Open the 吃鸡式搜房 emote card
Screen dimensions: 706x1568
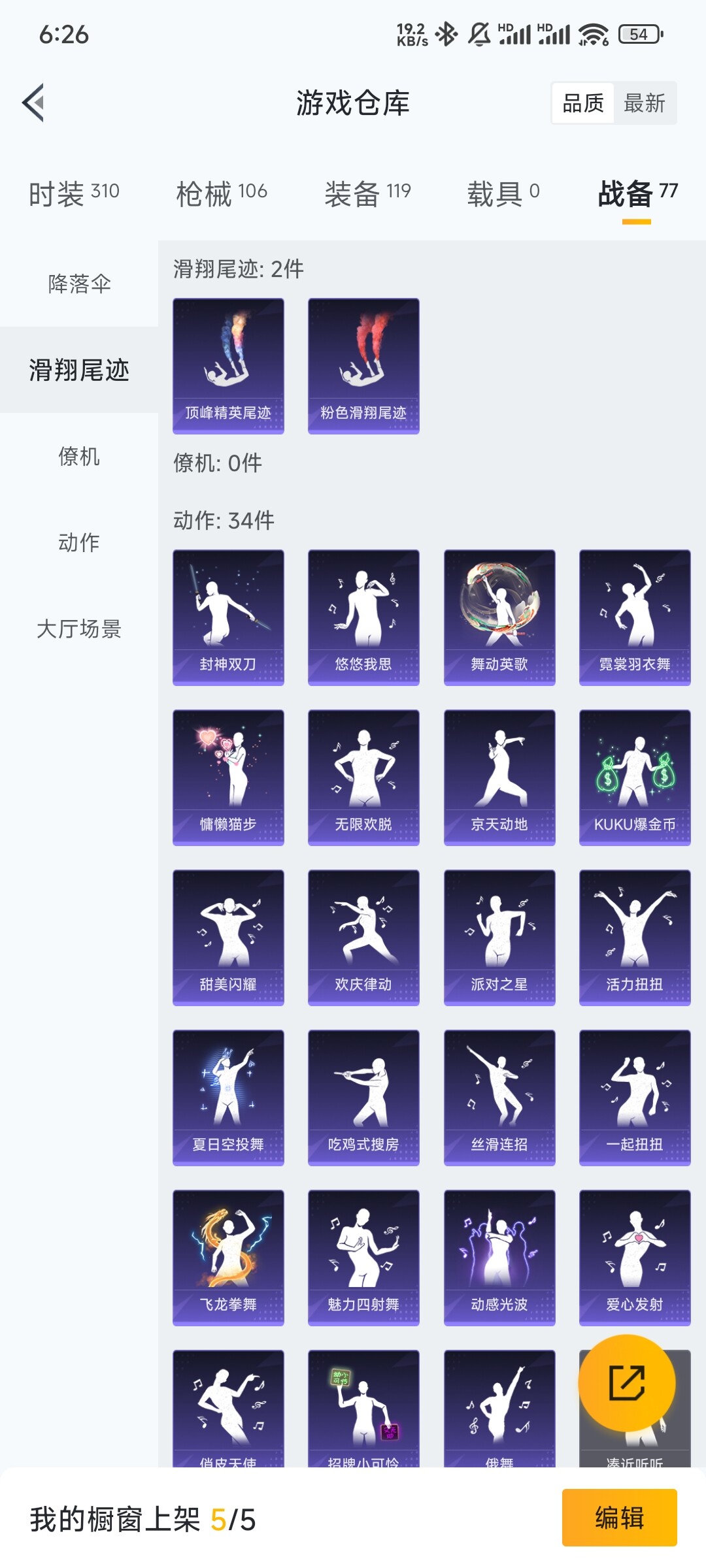[363, 1098]
